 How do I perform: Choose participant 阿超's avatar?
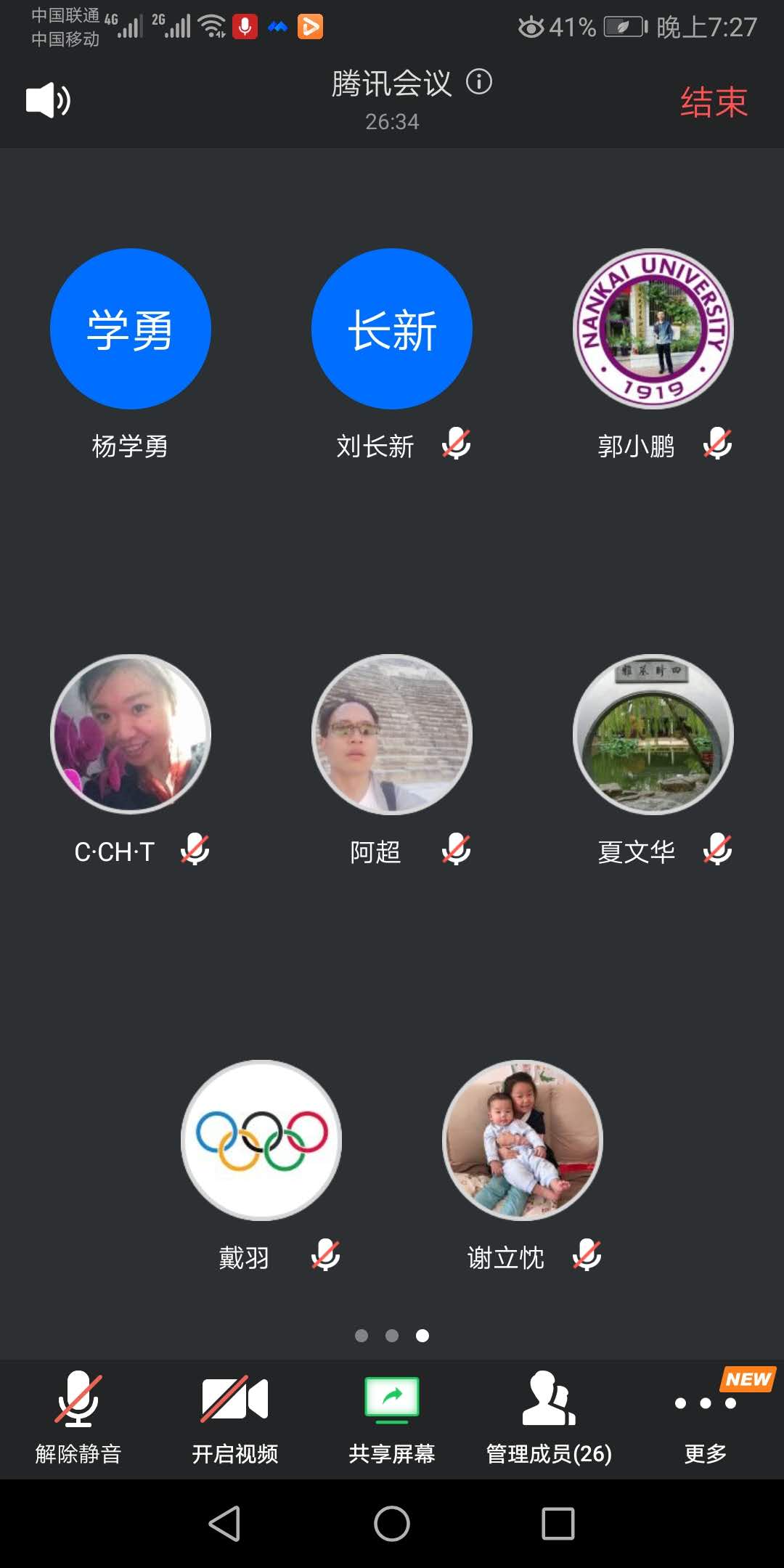392,734
